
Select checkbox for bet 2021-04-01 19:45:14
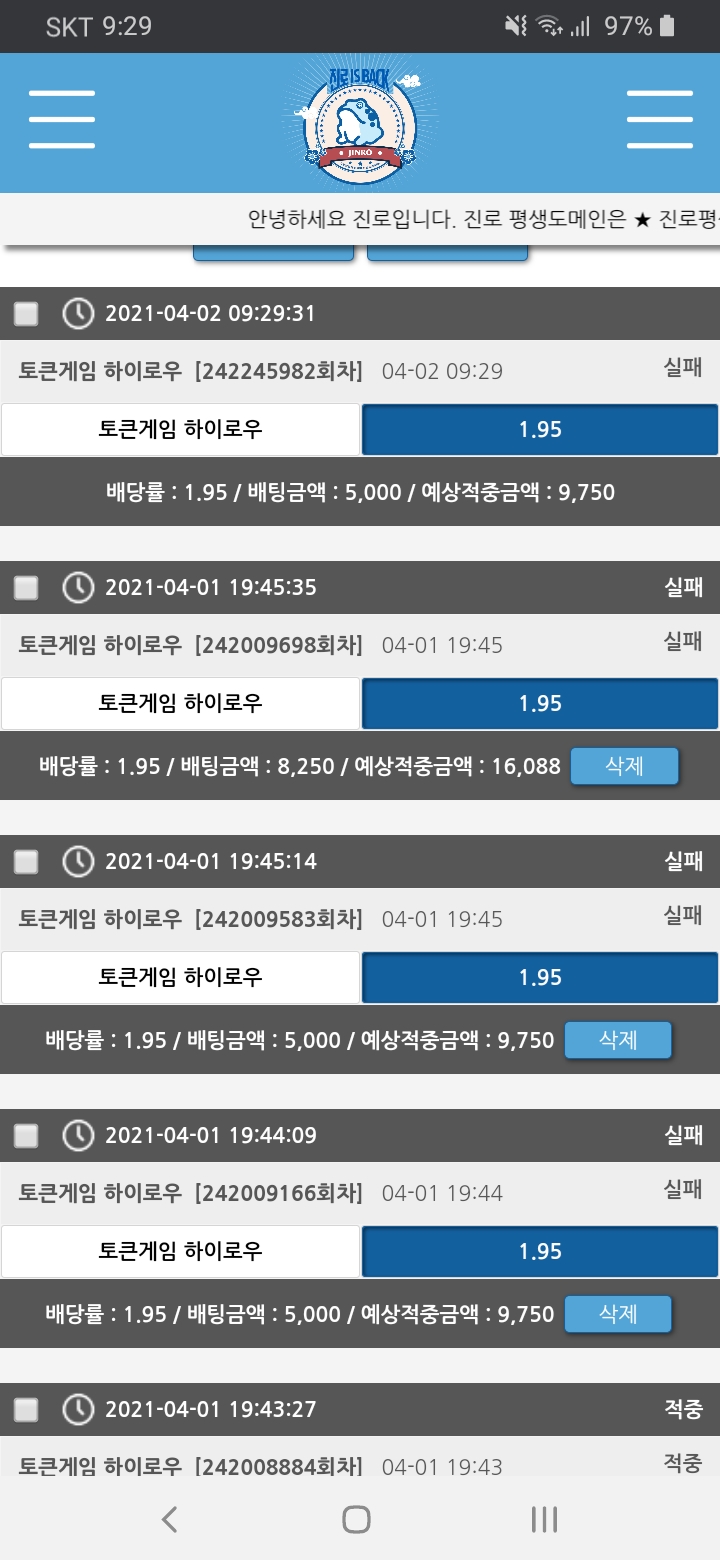click(x=26, y=862)
